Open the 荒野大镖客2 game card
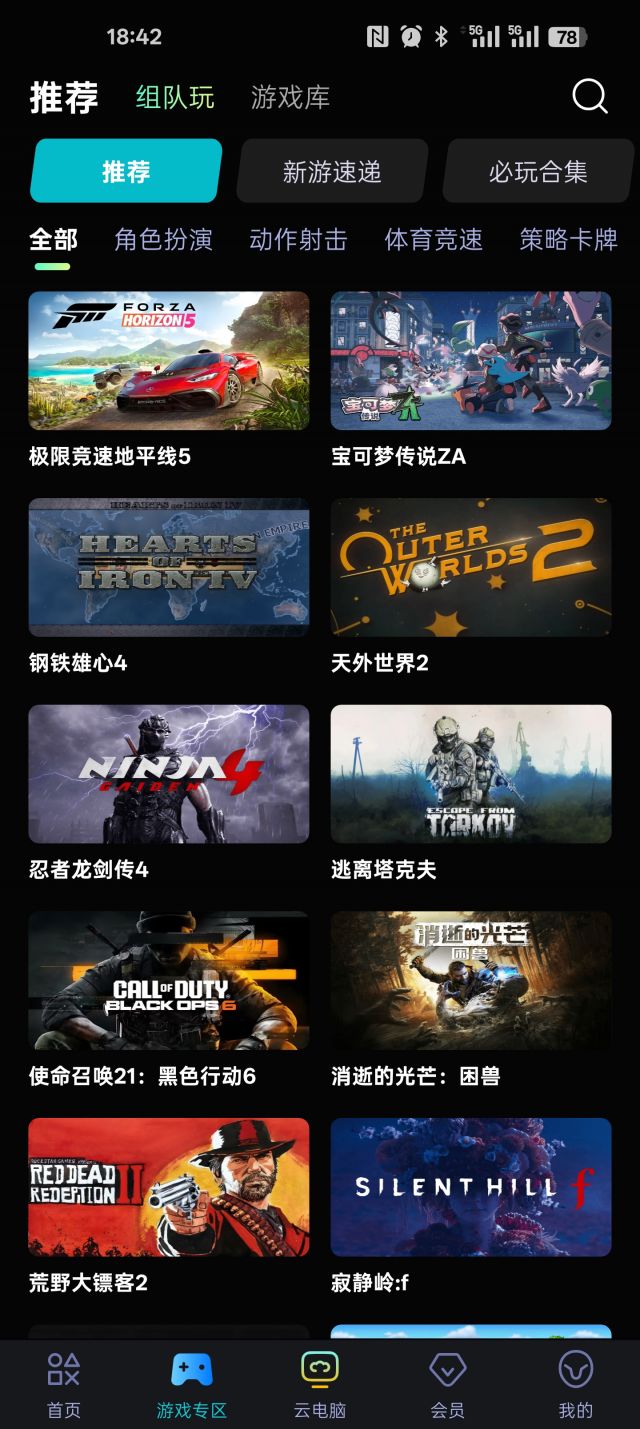This screenshot has width=640, height=1429. [x=169, y=1187]
